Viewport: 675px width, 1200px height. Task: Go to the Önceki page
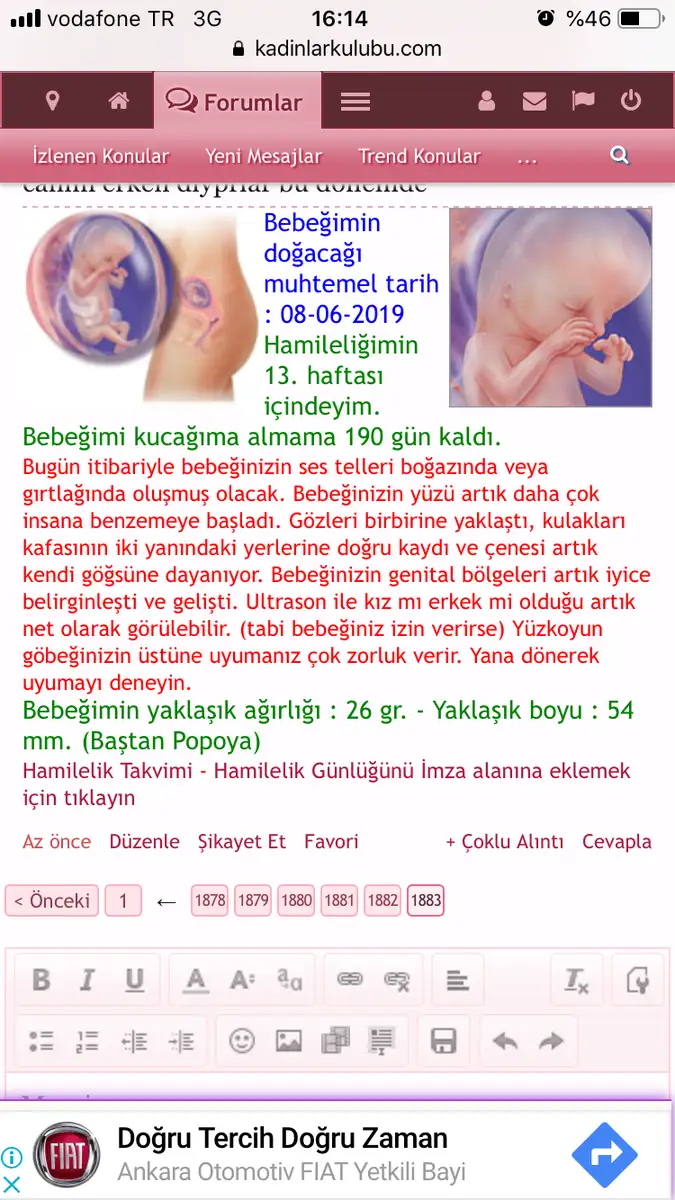[52, 901]
